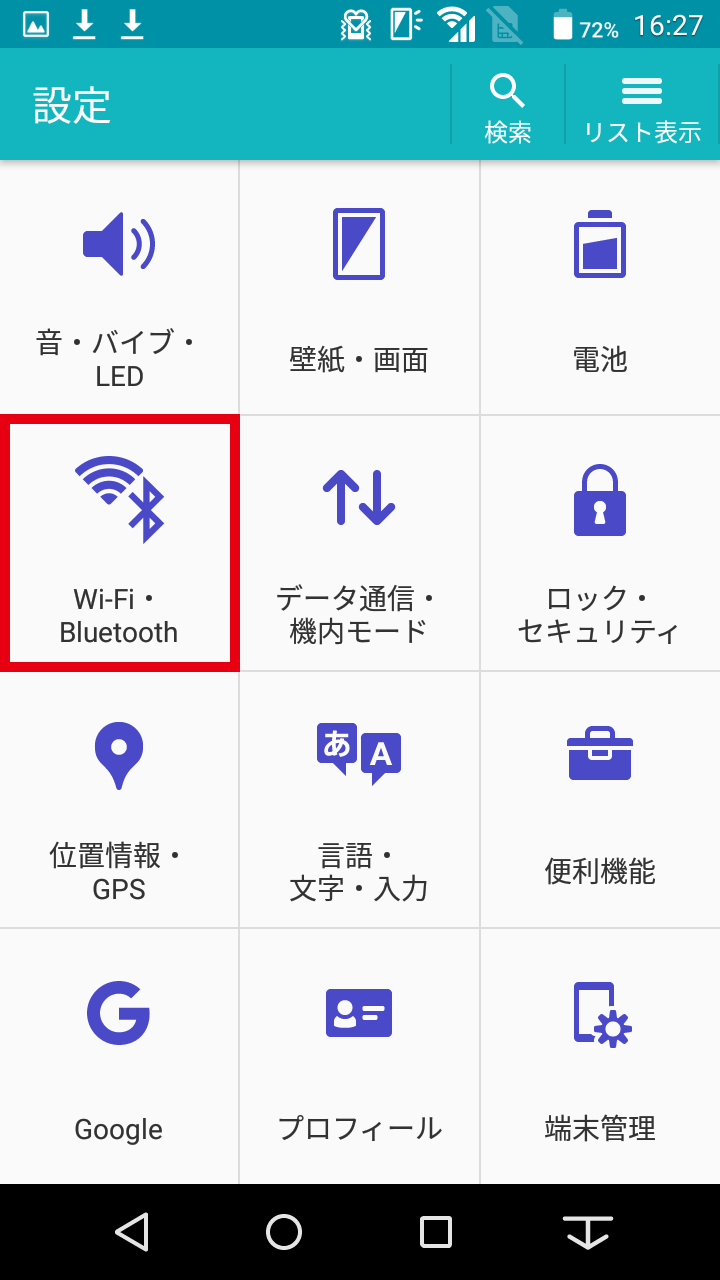Switch to リスト表示 list view
The height and width of the screenshot is (1280, 720).
coord(642,105)
